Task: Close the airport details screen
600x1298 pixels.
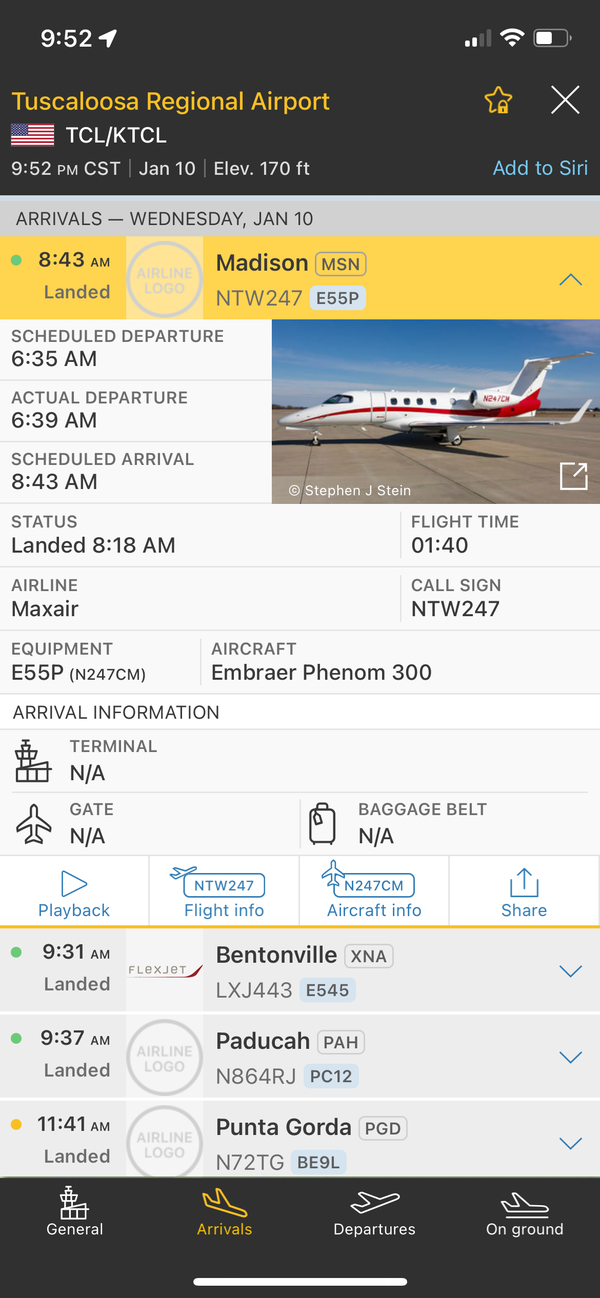Action: pos(565,100)
